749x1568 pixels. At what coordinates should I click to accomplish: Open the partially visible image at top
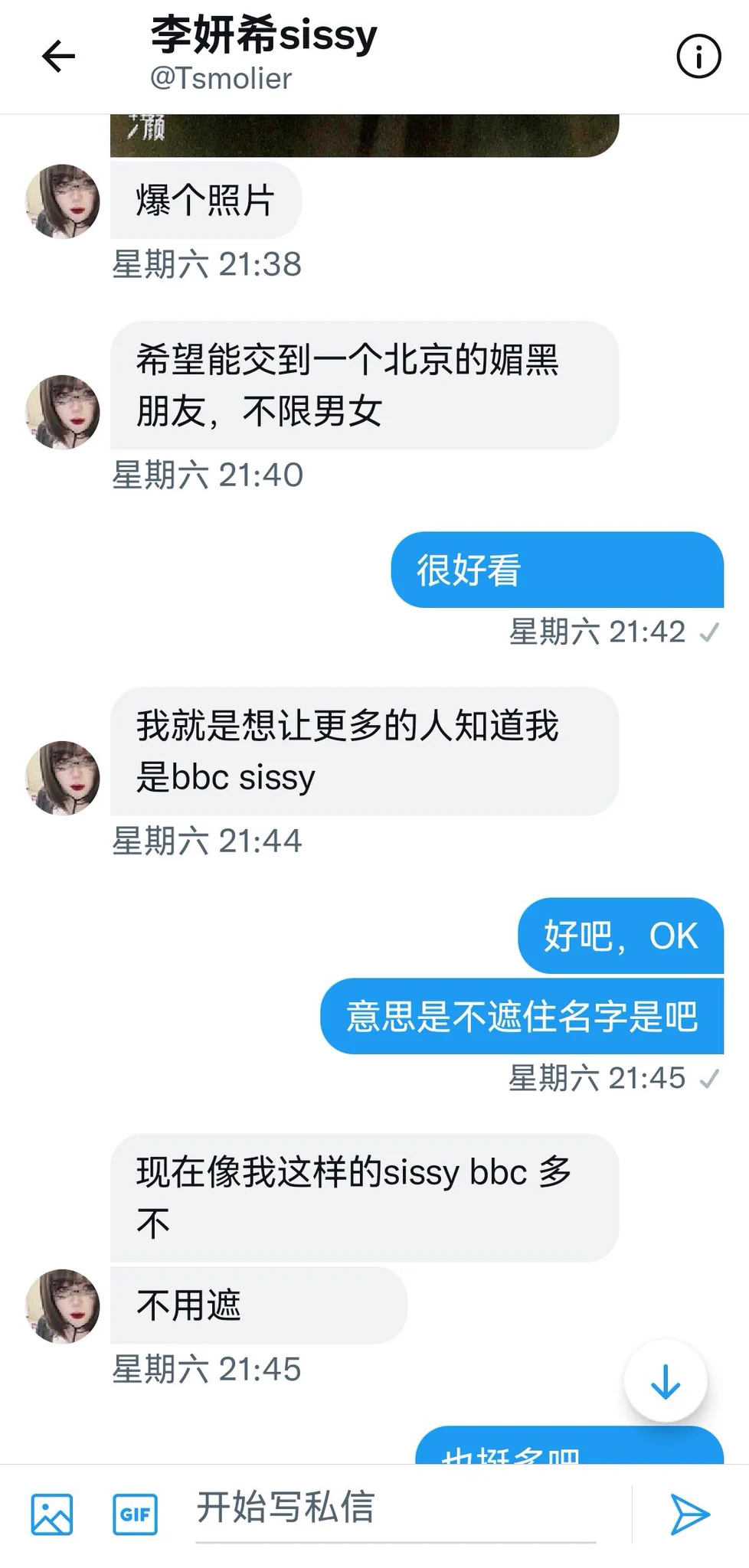point(364,136)
